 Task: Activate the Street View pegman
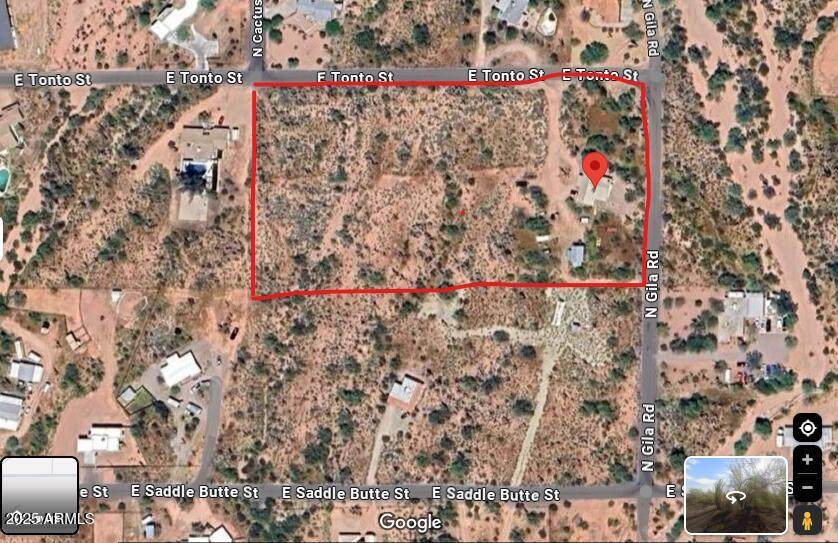tap(807, 520)
